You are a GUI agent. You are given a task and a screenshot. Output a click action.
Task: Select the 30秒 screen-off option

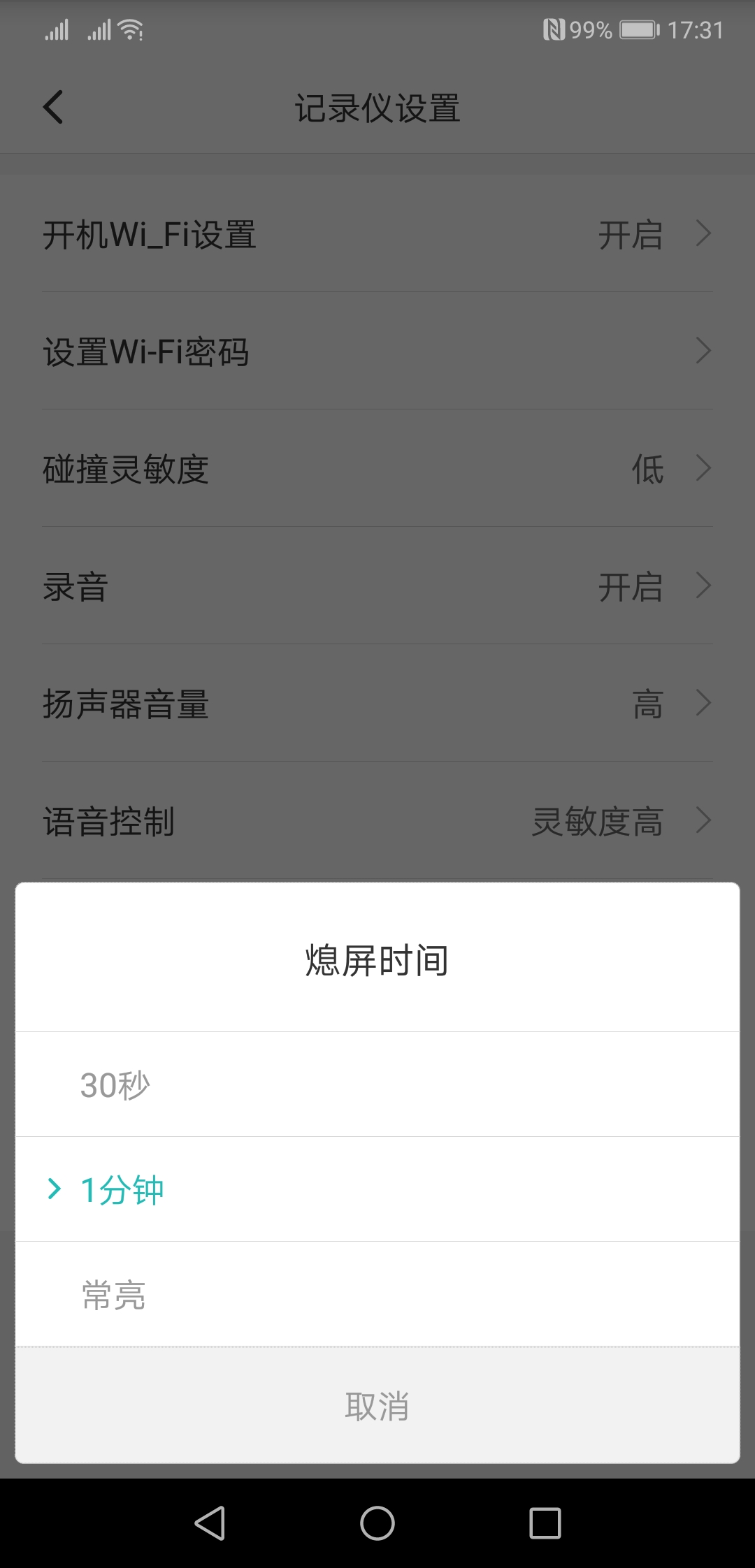click(x=377, y=1084)
